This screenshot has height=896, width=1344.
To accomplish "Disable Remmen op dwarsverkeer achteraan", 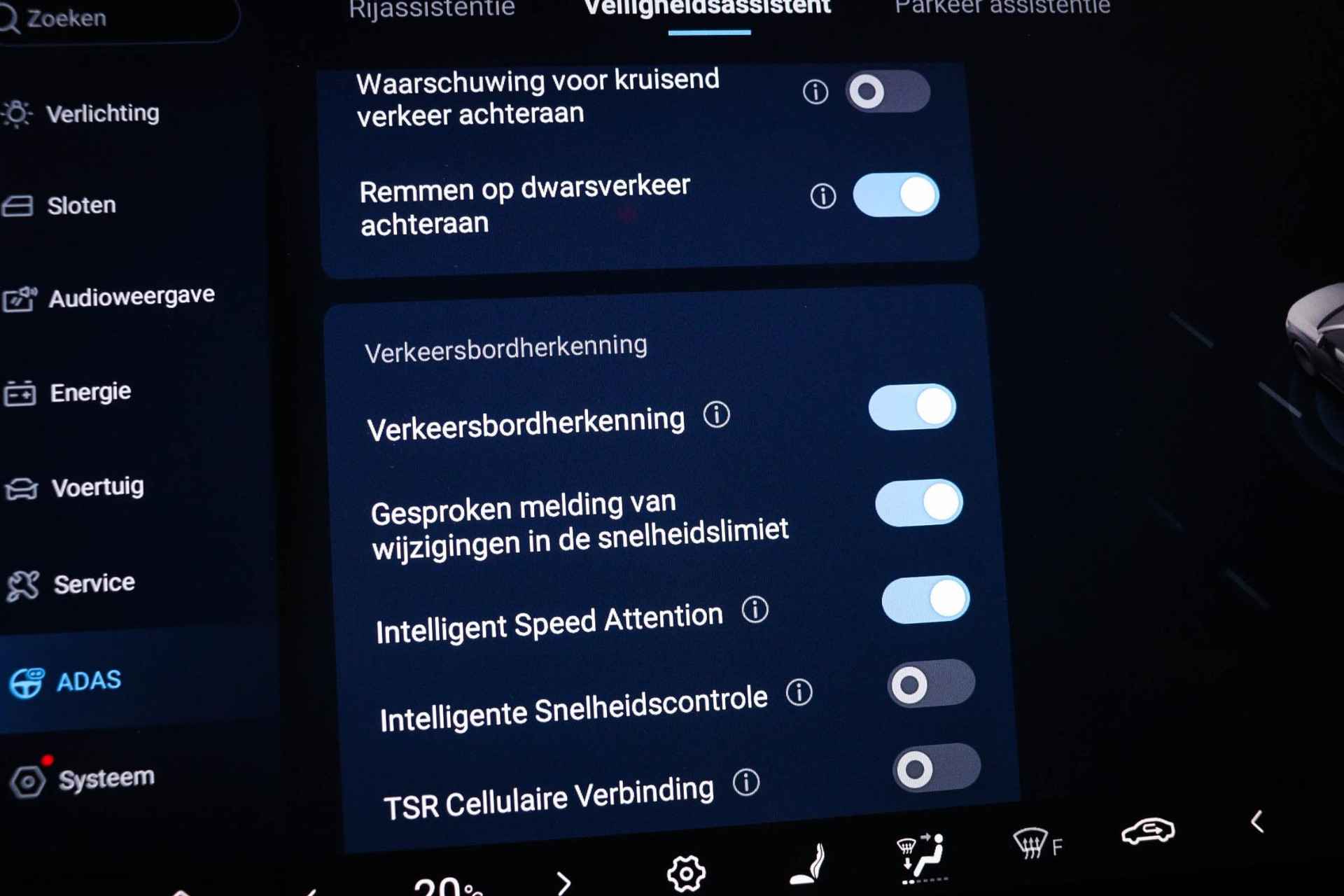I will [x=895, y=195].
